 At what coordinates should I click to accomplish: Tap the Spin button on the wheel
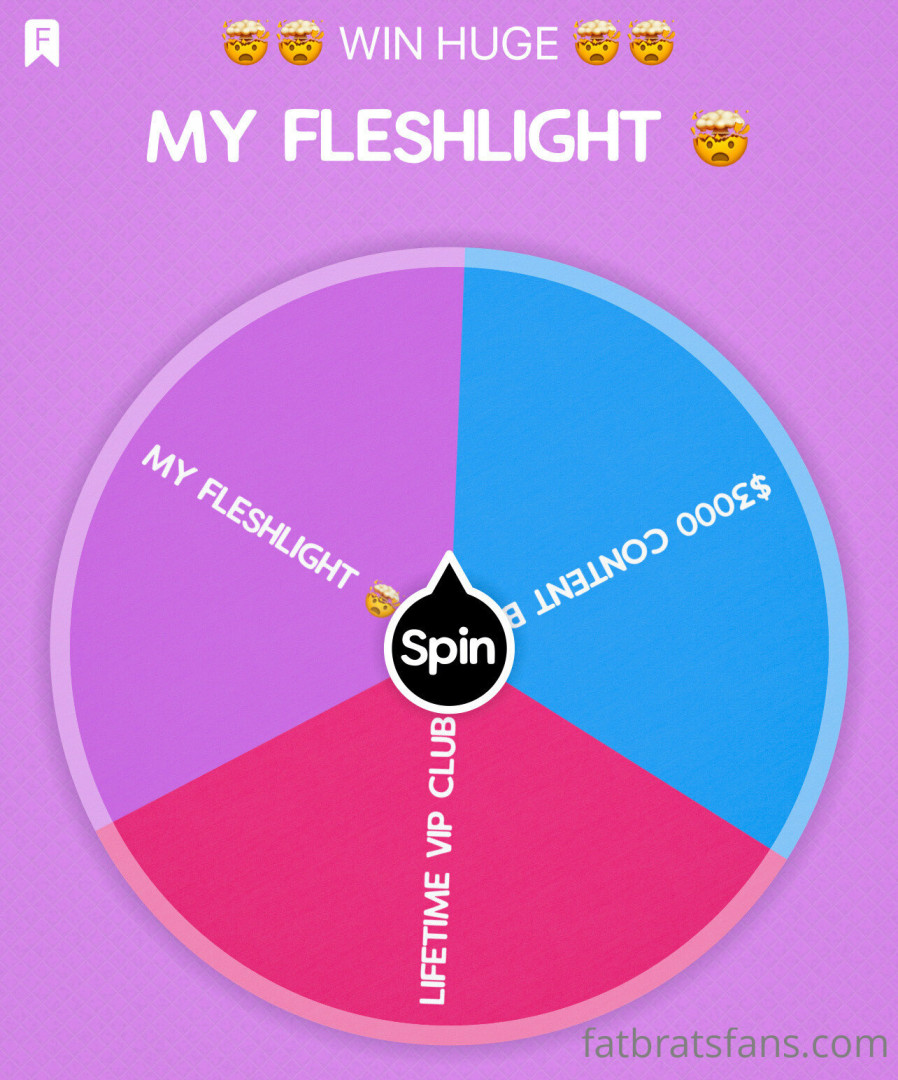(447, 650)
